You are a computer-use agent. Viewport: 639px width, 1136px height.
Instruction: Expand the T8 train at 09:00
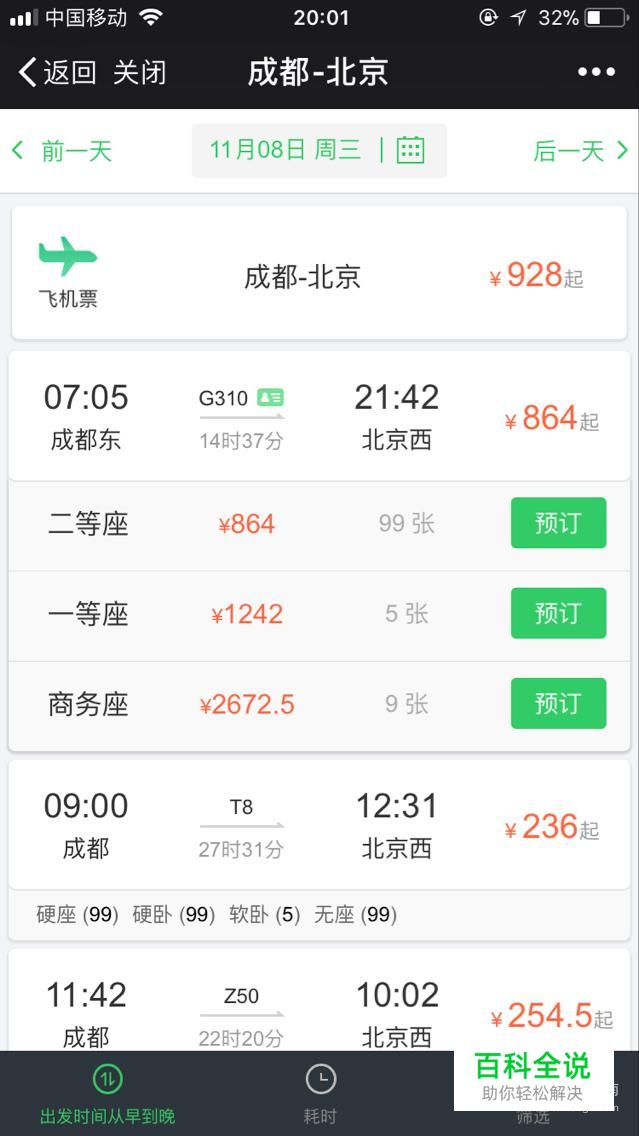[x=319, y=824]
